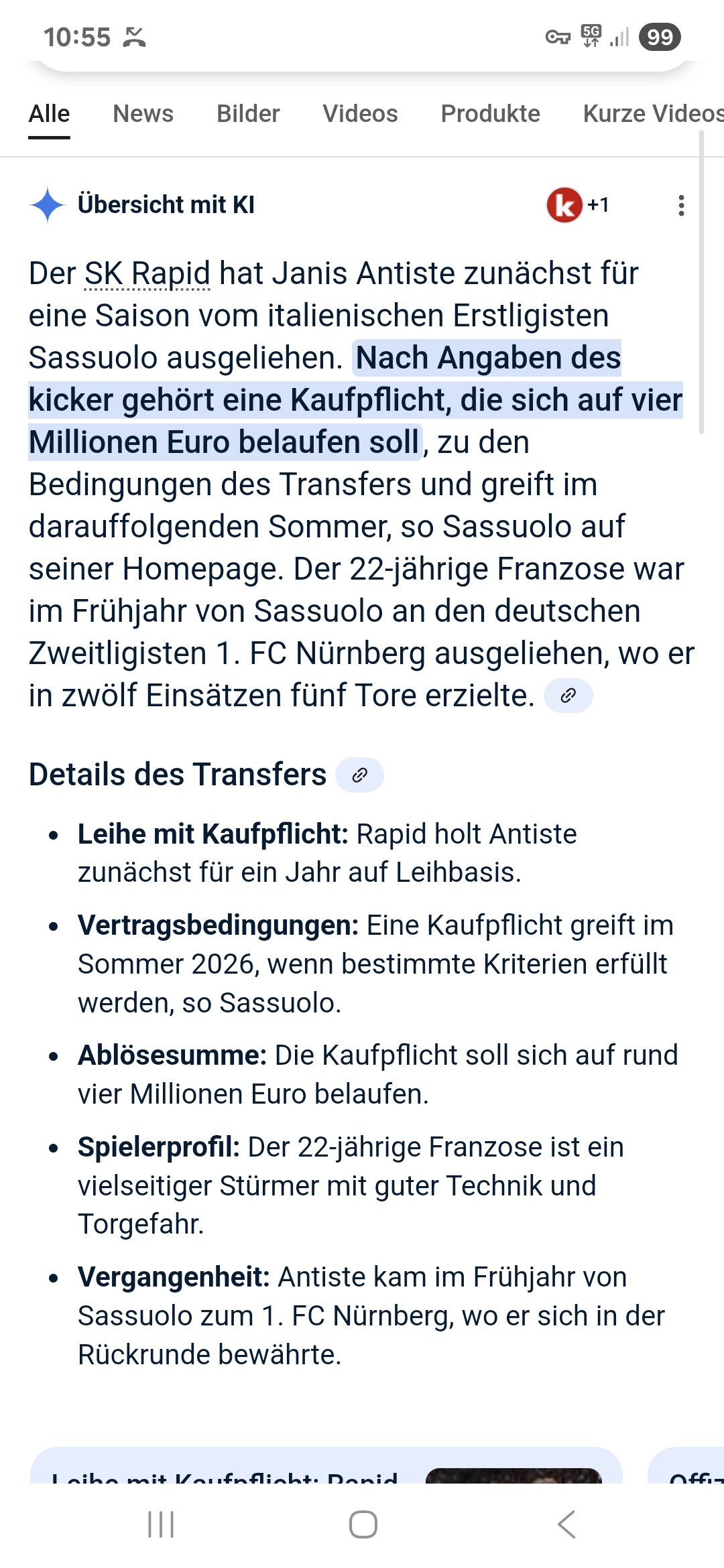Switch to the Bilder tab

click(x=248, y=114)
